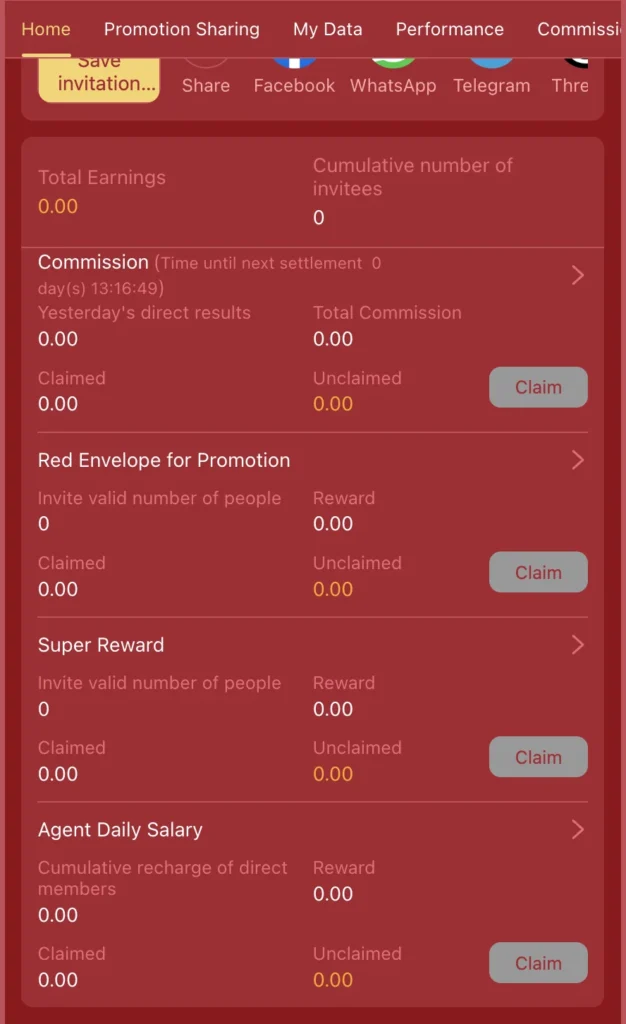The height and width of the screenshot is (1024, 626).
Task: Open Red Envelope for Promotion details
Action: (577, 460)
